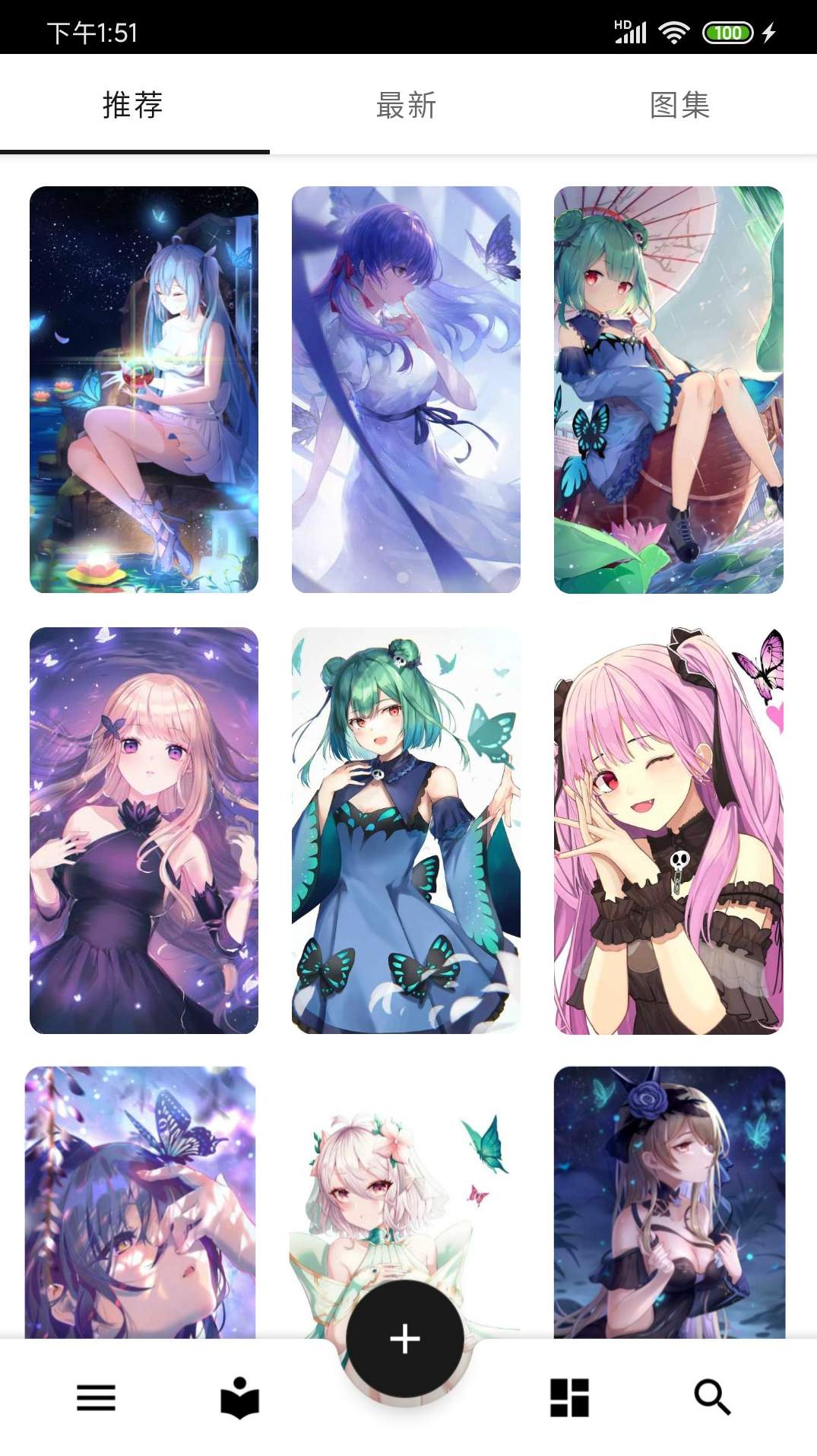This screenshot has height=1456, width=817.
Task: Open the green-haired girl with umbrella wallpaper
Action: coord(668,389)
